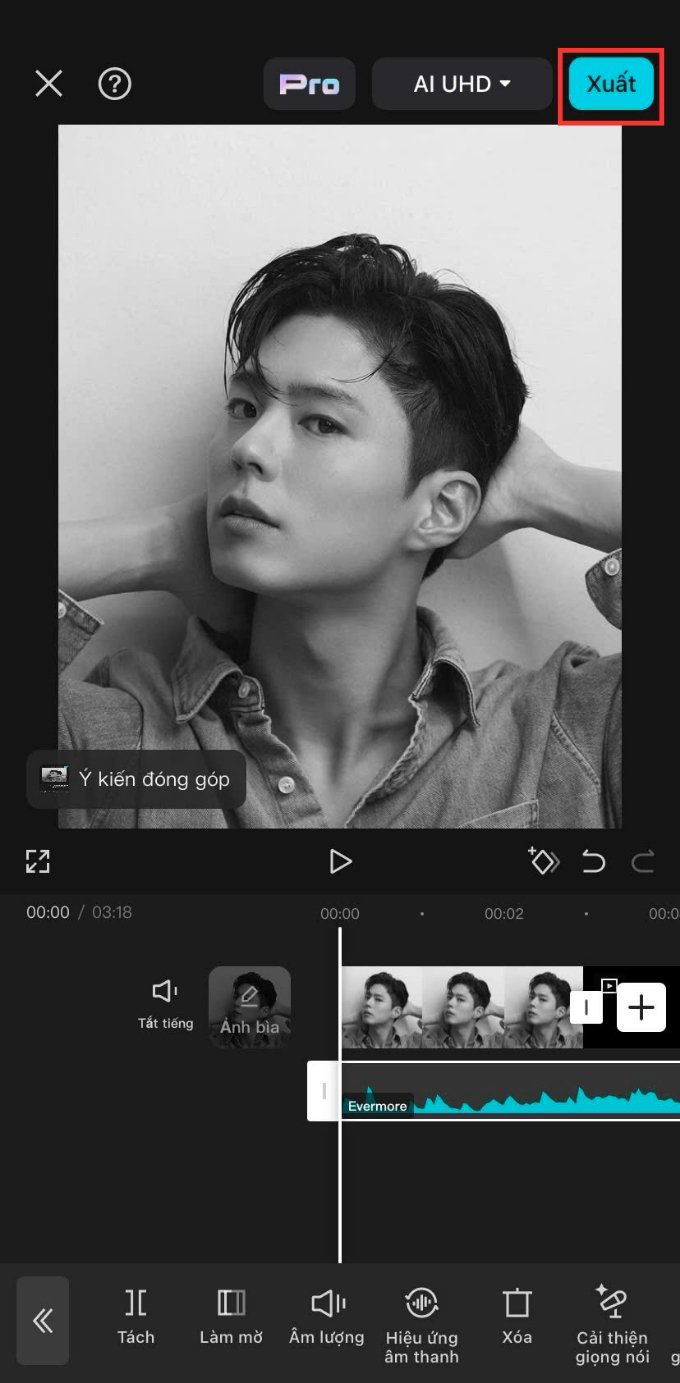This screenshot has height=1383, width=680.
Task: Undo the last edit
Action: pos(594,861)
